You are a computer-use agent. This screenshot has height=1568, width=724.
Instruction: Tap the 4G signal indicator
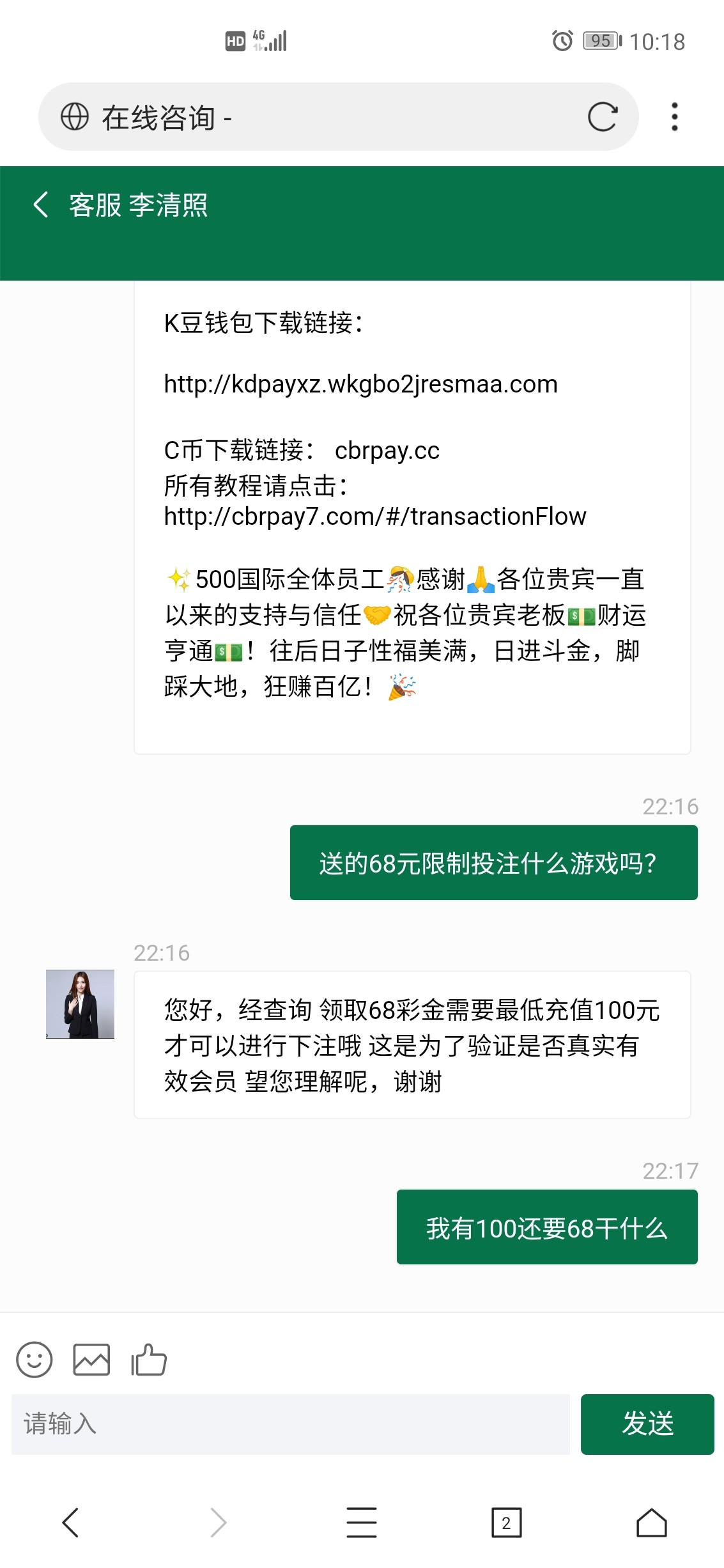(271, 40)
